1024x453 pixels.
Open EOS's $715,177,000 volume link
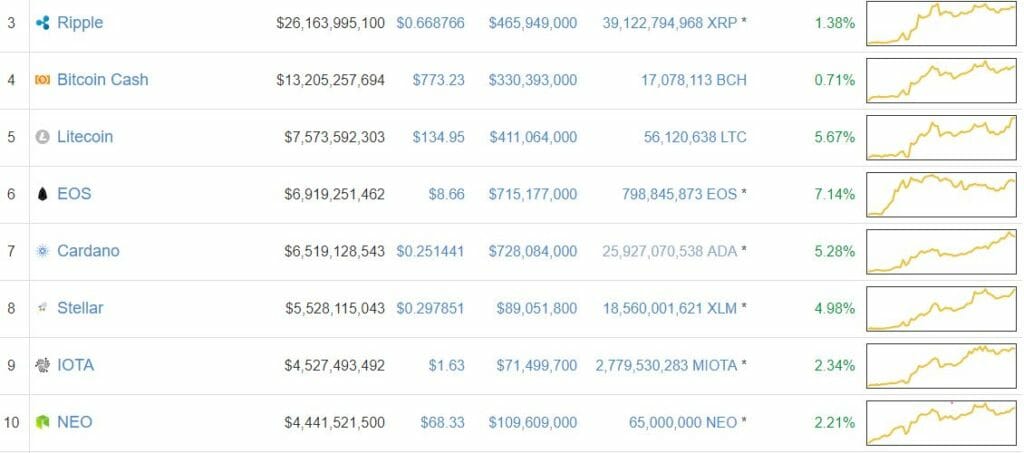pos(532,194)
